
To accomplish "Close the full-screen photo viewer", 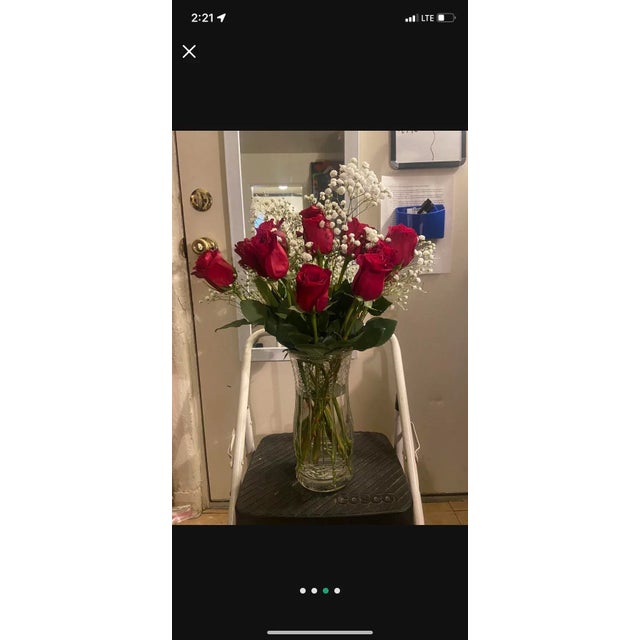I will tap(189, 51).
